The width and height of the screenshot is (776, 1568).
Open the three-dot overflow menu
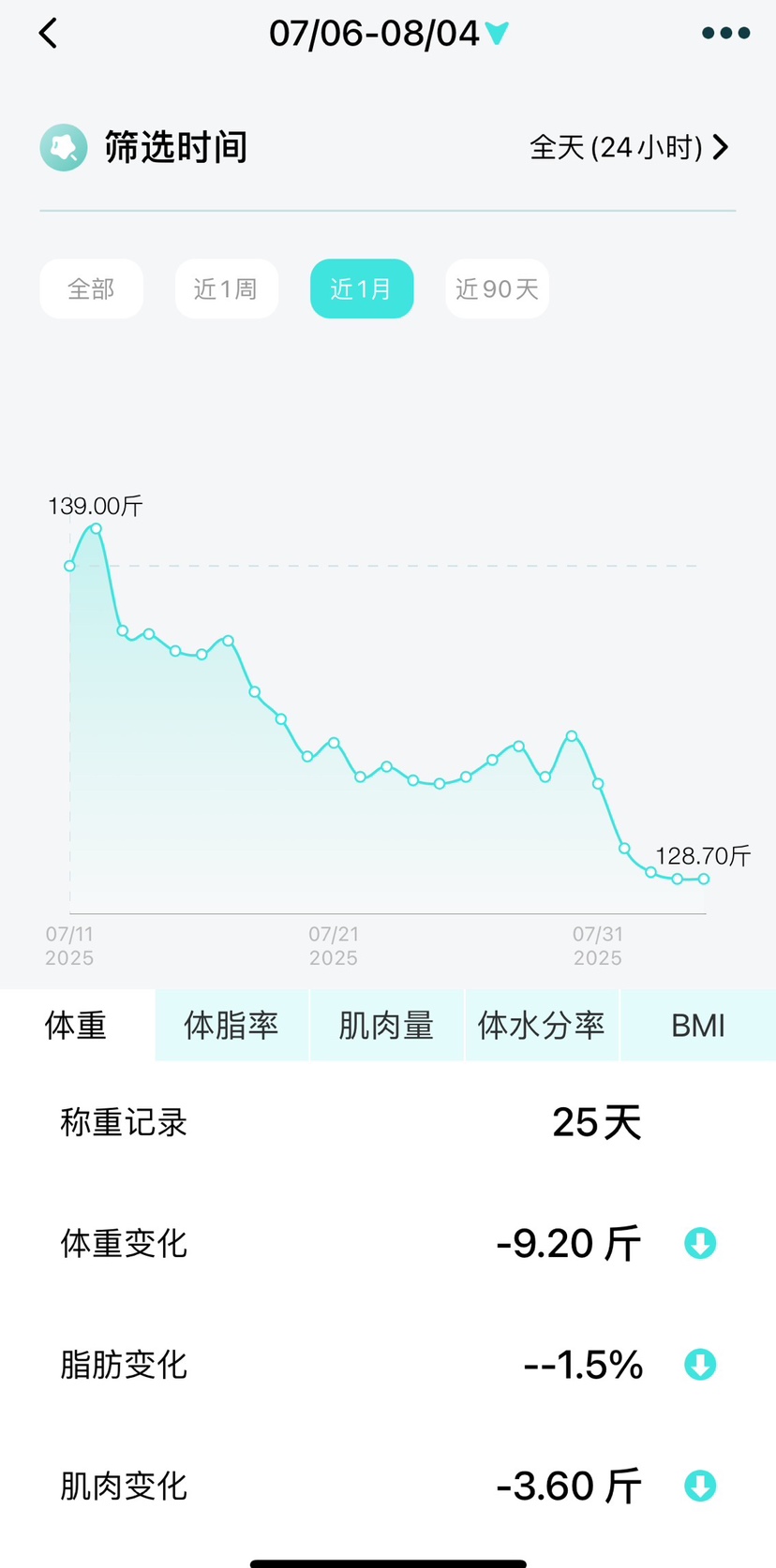725,34
